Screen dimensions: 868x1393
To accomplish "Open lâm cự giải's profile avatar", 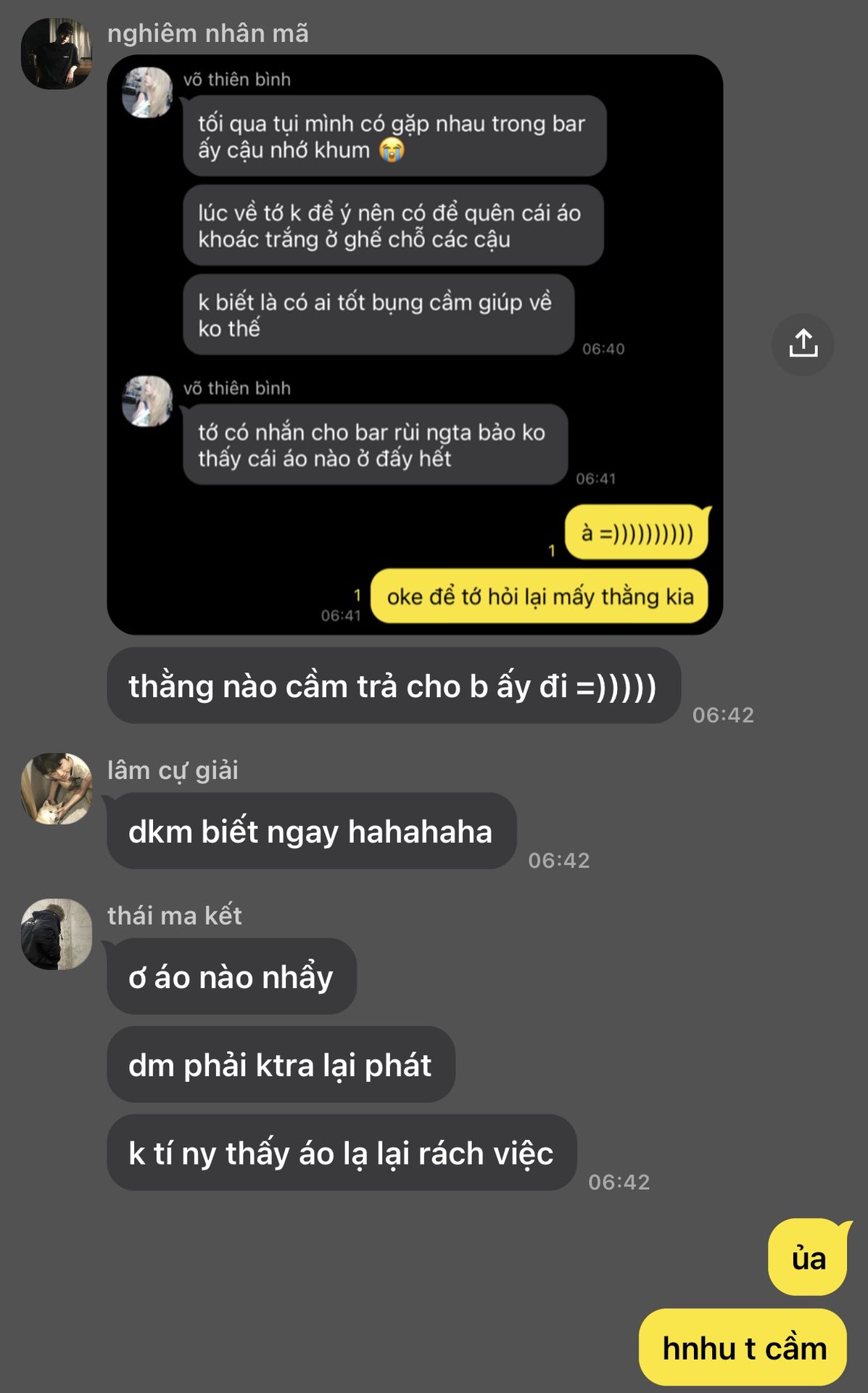I will point(56,789).
